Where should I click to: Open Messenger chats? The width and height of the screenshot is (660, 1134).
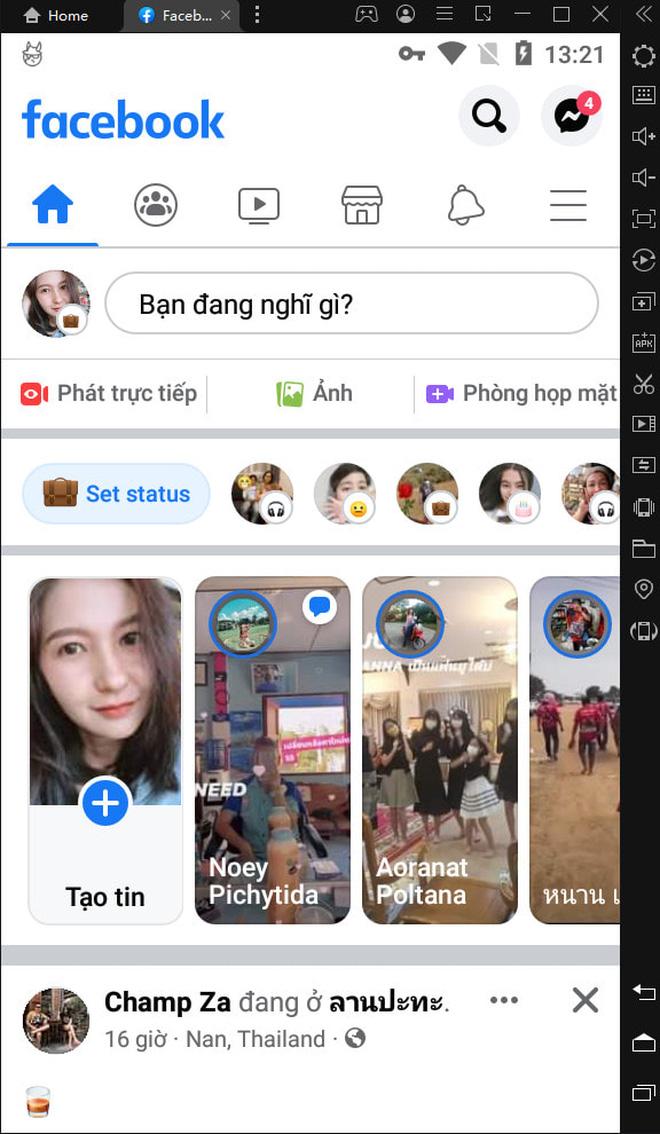(x=571, y=117)
